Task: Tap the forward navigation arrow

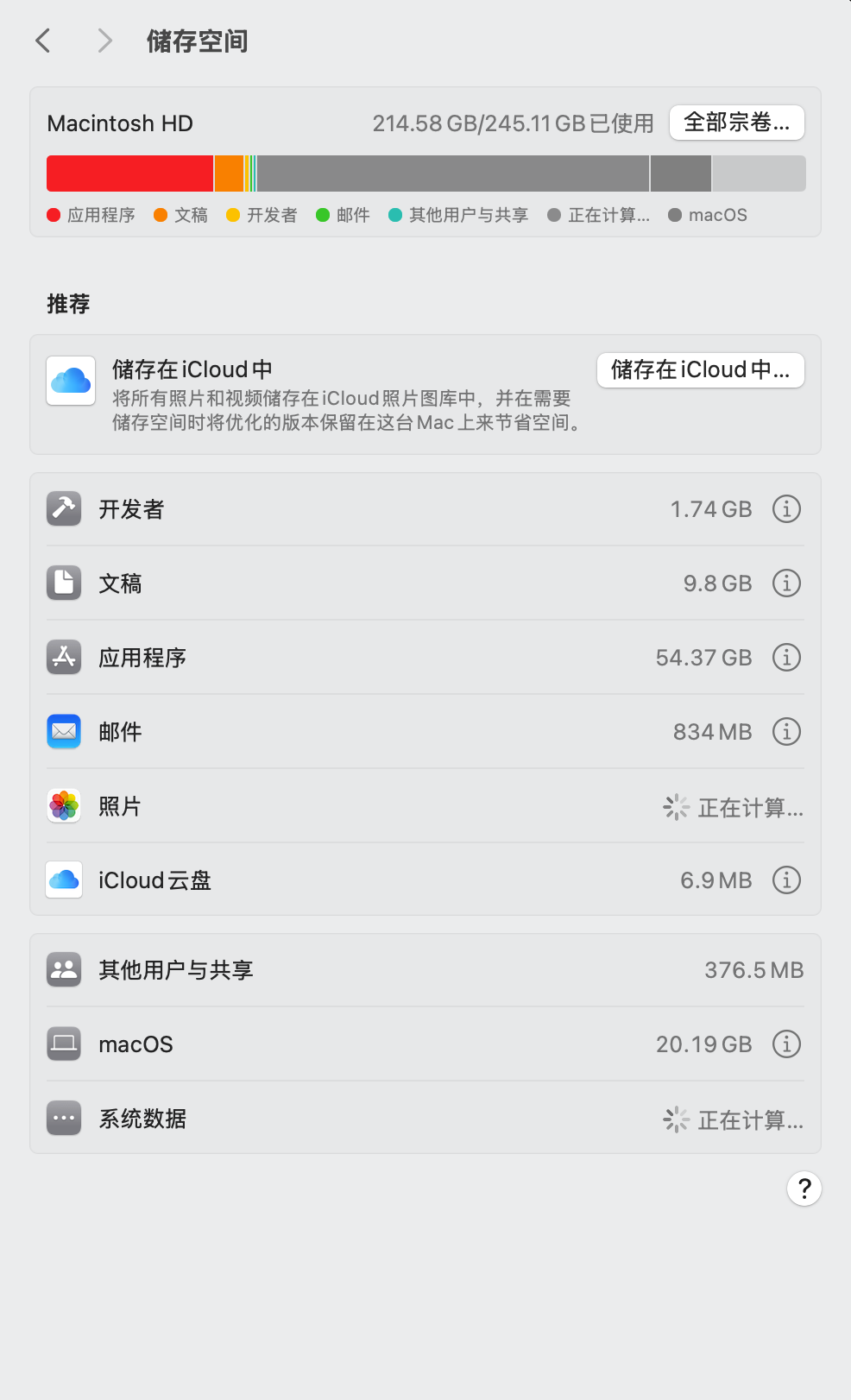Action: pos(104,41)
